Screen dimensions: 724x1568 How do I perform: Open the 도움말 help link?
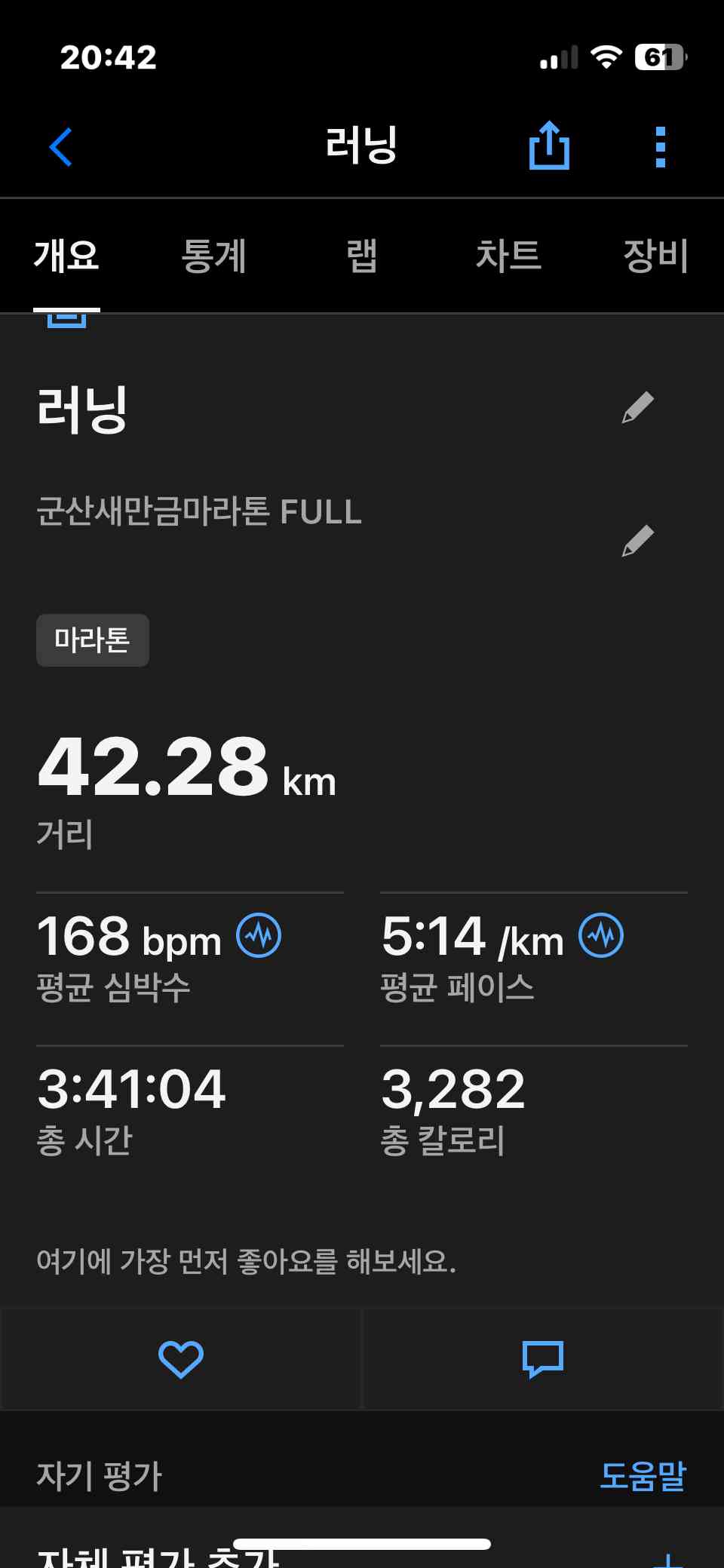[643, 1475]
